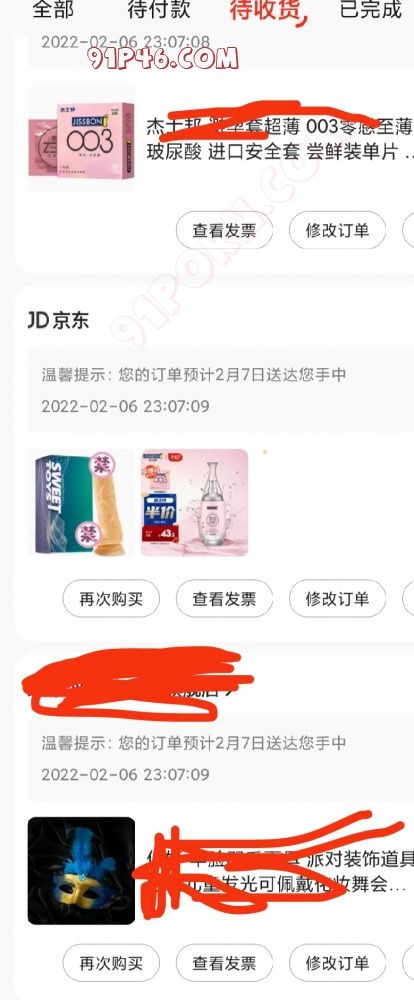The height and width of the screenshot is (1000, 414).
Task: Switch to the 全部 tab
Action: (x=52, y=10)
